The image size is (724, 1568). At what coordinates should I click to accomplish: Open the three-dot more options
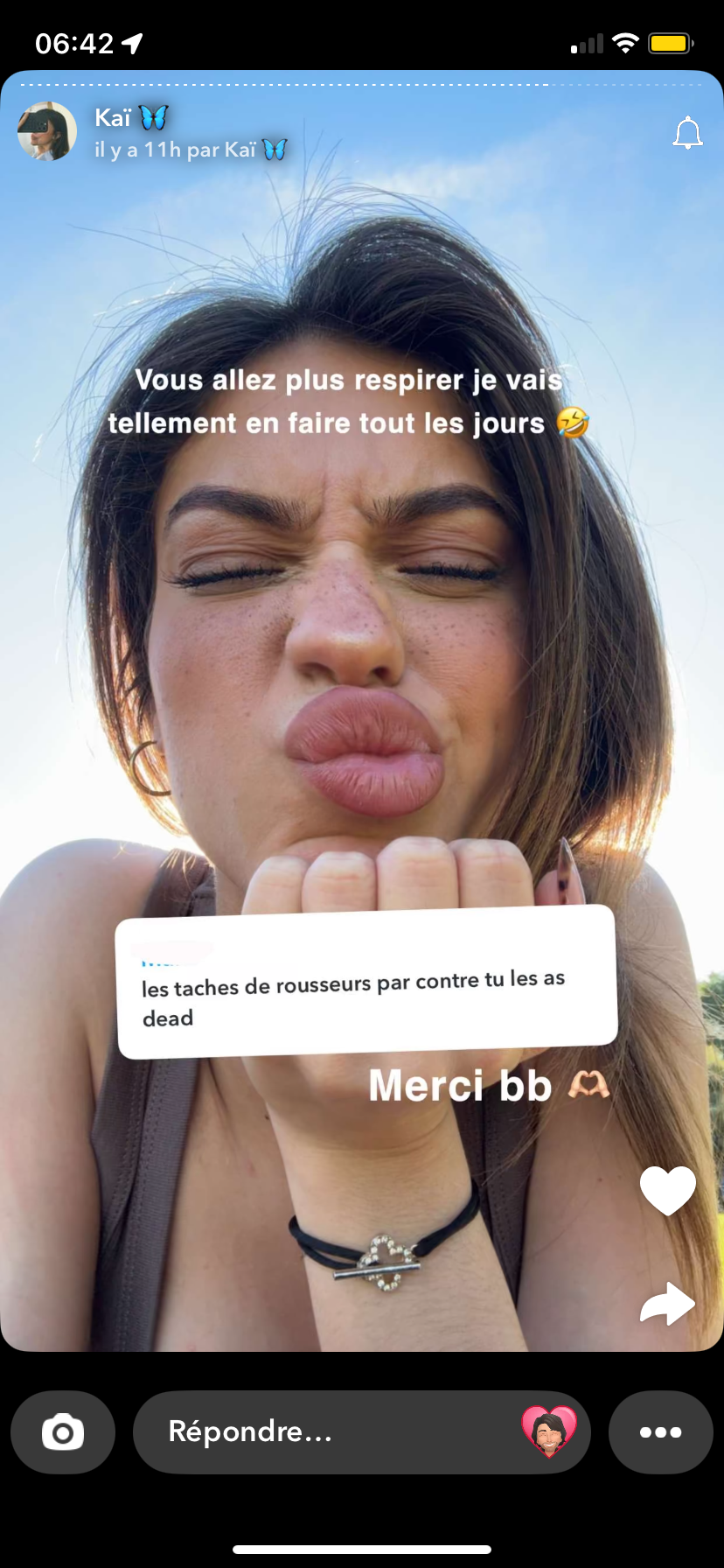click(x=660, y=1432)
